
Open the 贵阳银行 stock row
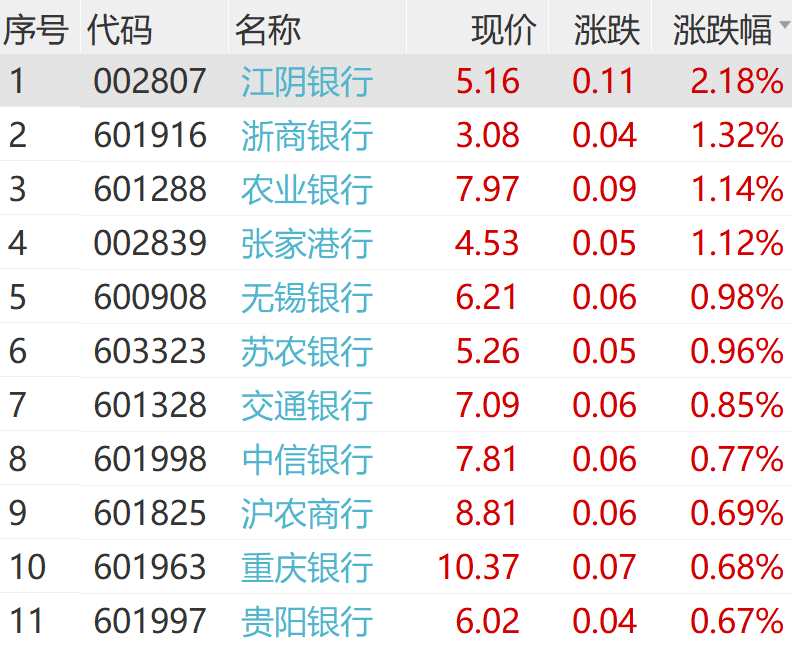pyautogui.click(x=306, y=621)
